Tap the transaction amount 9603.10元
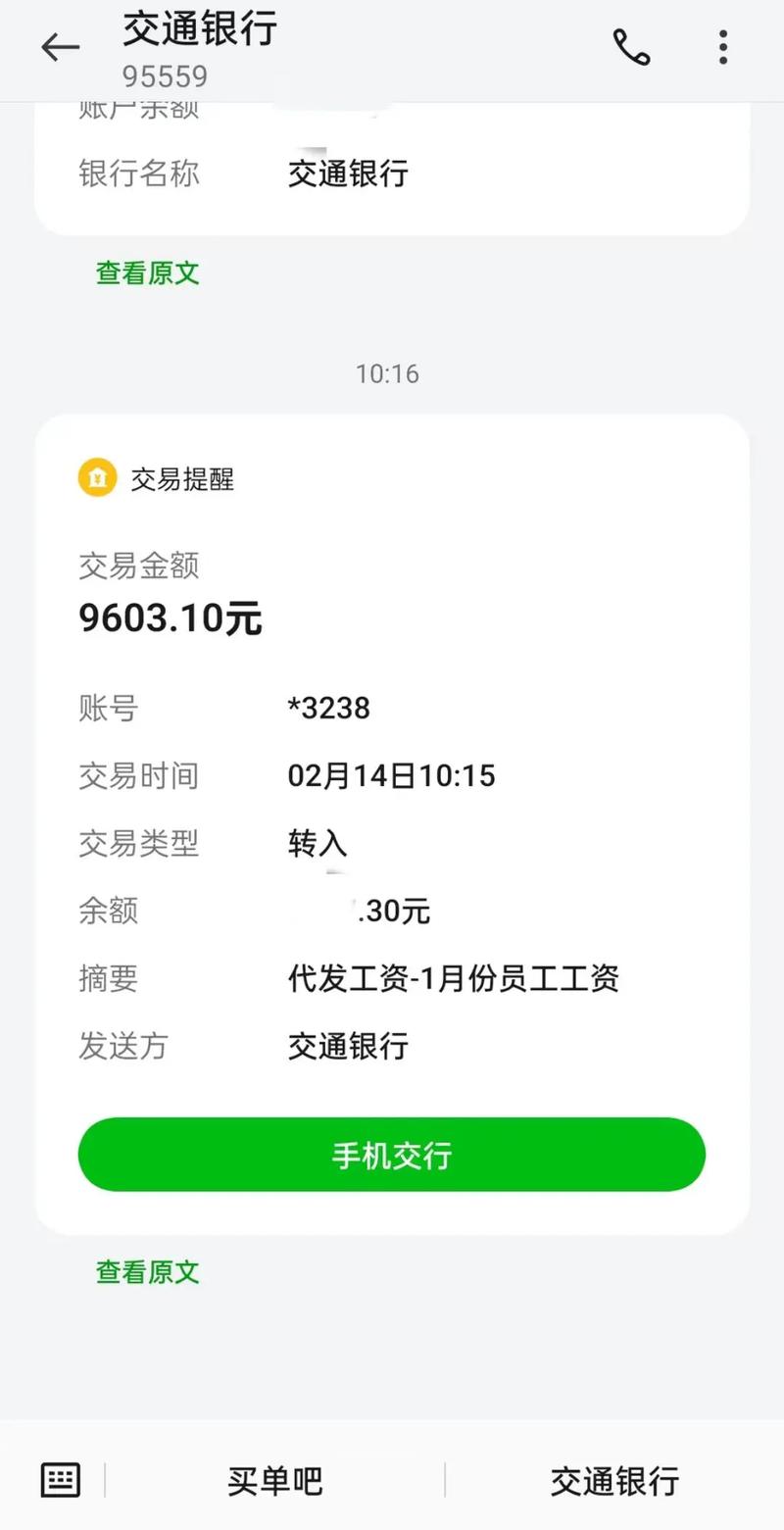This screenshot has width=784, height=1530. [169, 617]
